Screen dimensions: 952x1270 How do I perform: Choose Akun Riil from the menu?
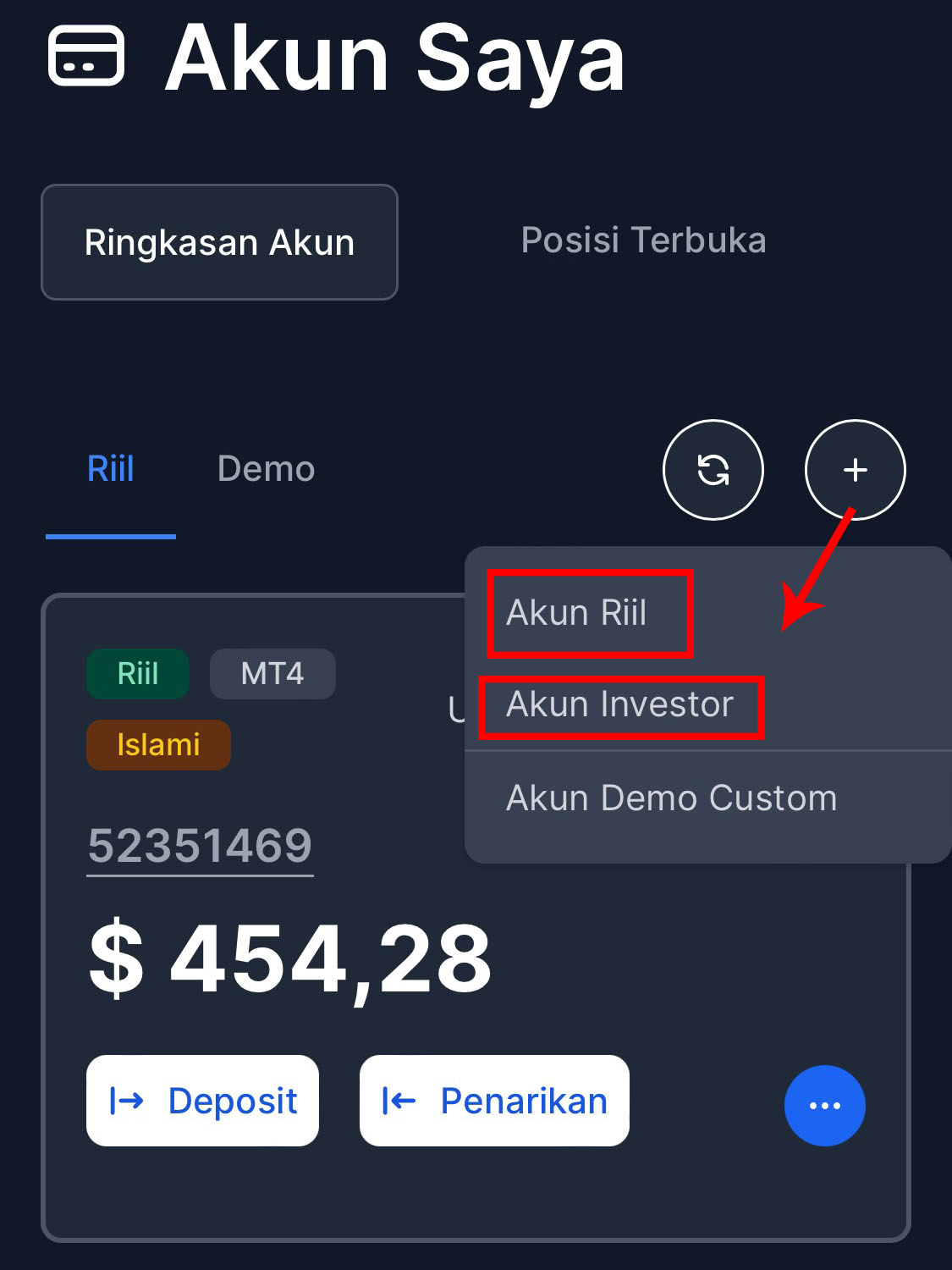coord(577,613)
